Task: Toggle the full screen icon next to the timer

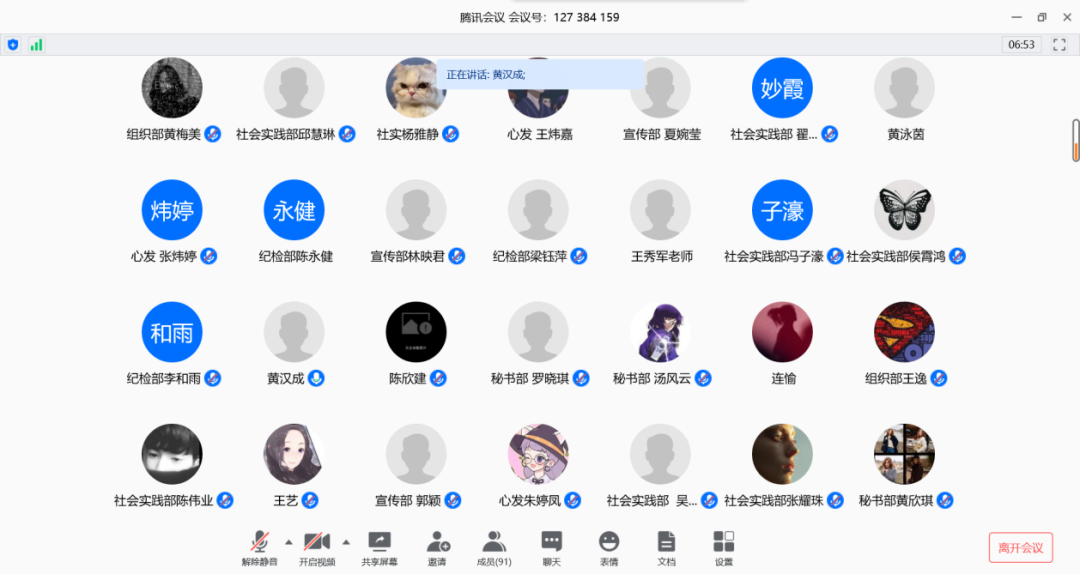Action: click(x=1060, y=45)
